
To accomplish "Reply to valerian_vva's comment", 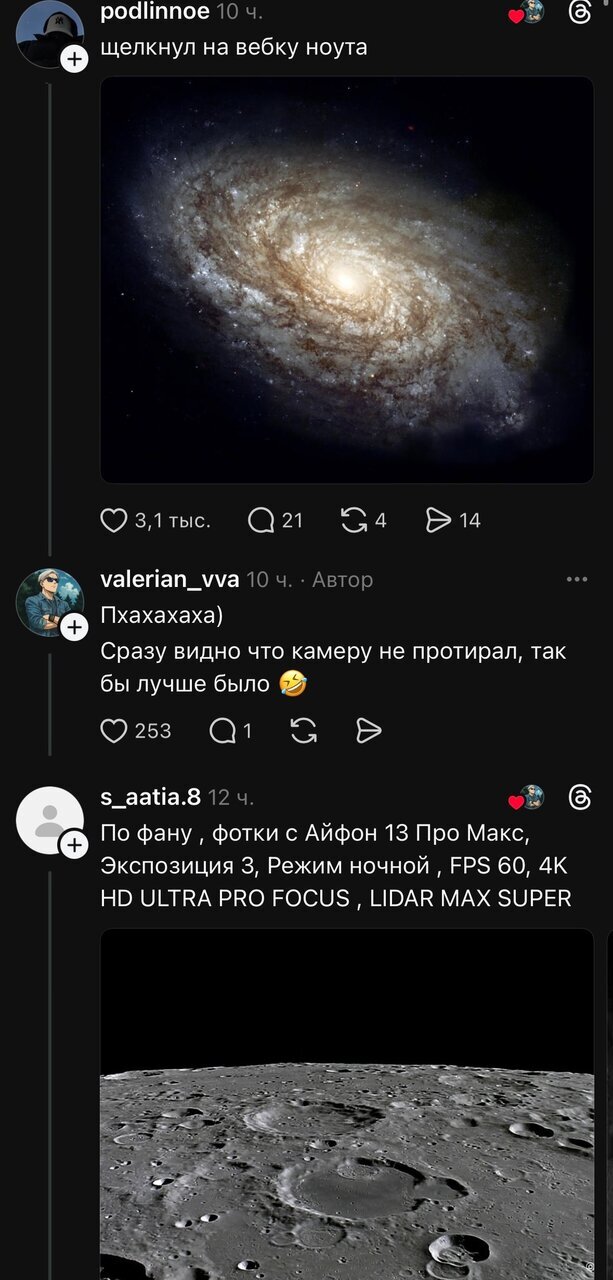I will coord(222,731).
